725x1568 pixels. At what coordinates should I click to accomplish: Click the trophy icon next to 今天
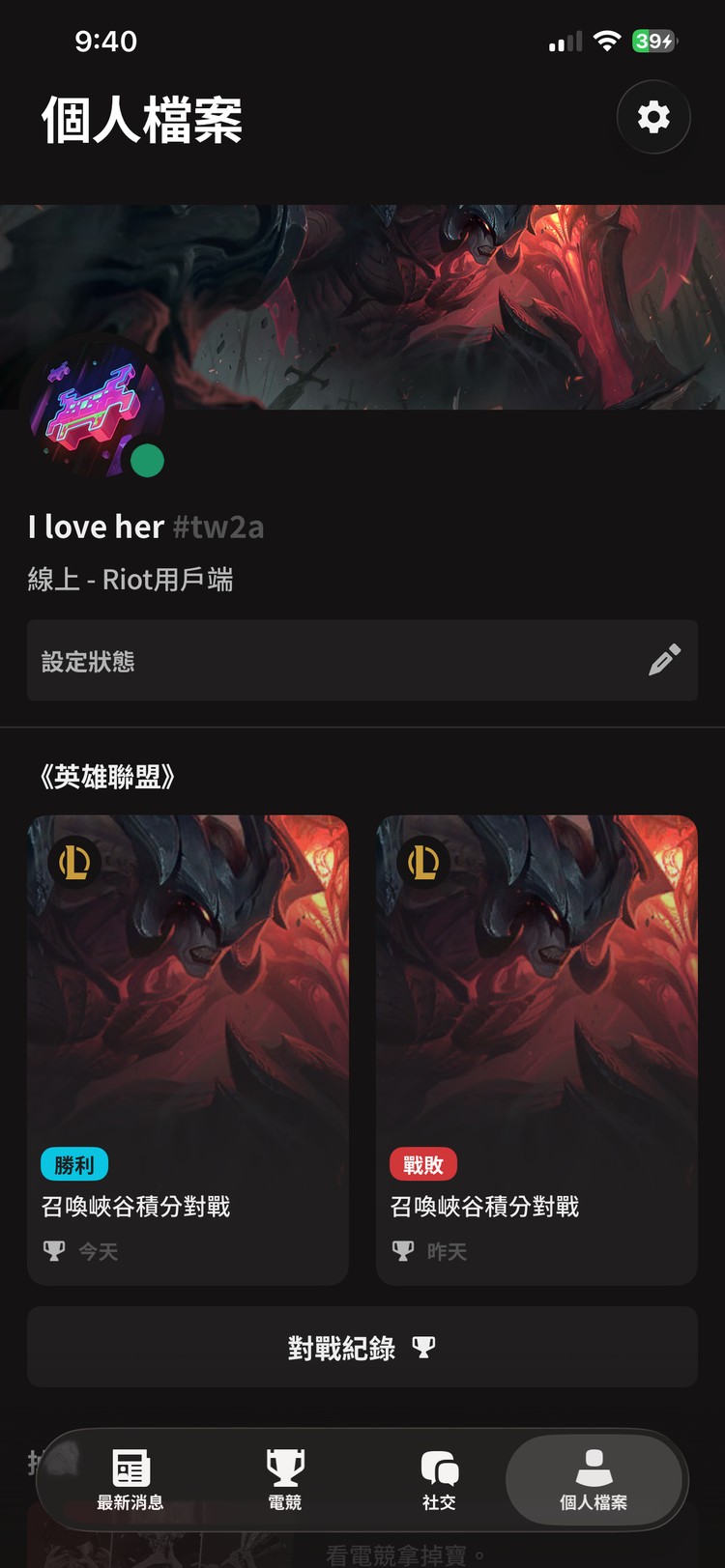coord(54,1250)
